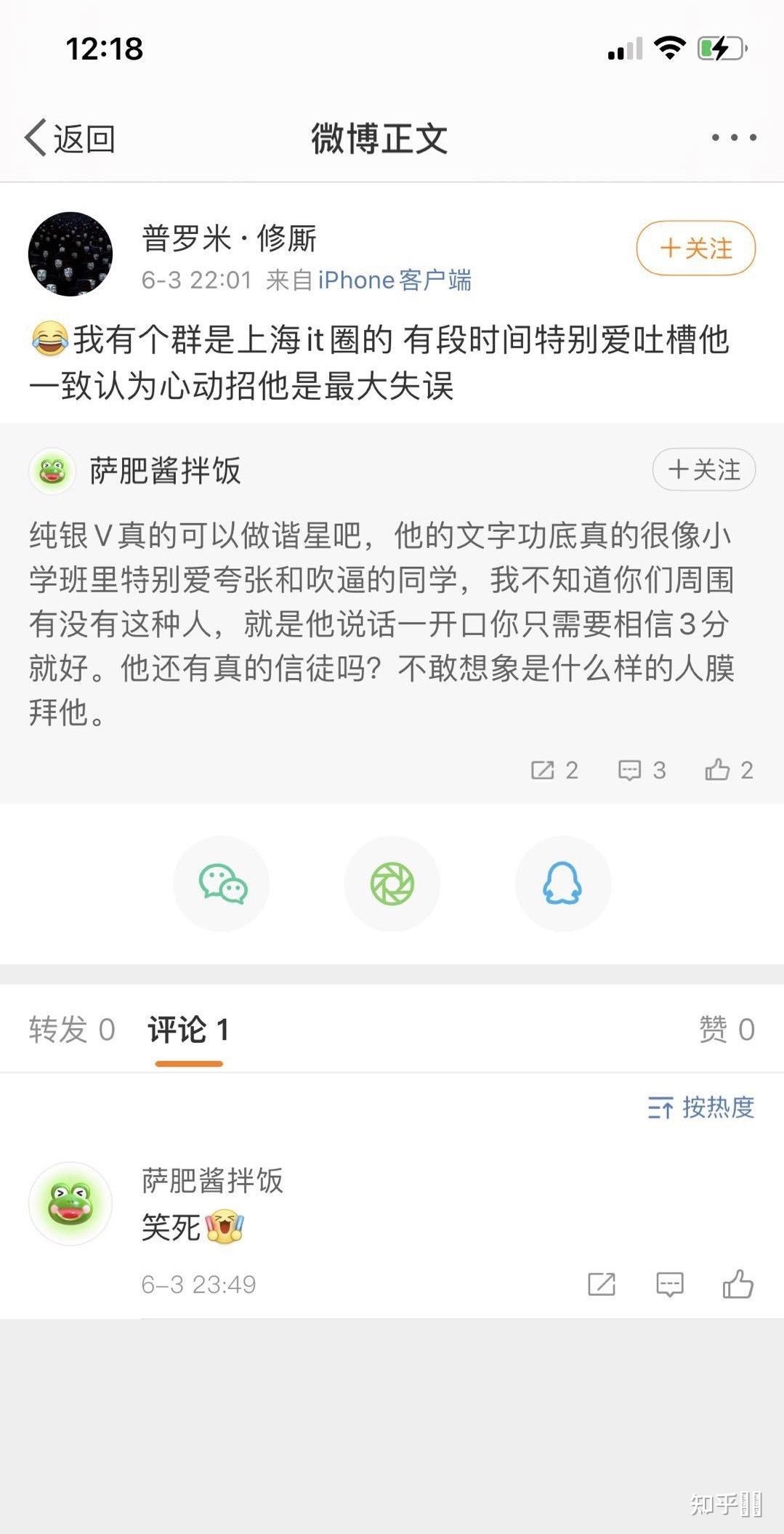Viewport: 784px width, 1534px height.
Task: Follow 普罗米·修厮 with the 关注 button
Action: 695,249
